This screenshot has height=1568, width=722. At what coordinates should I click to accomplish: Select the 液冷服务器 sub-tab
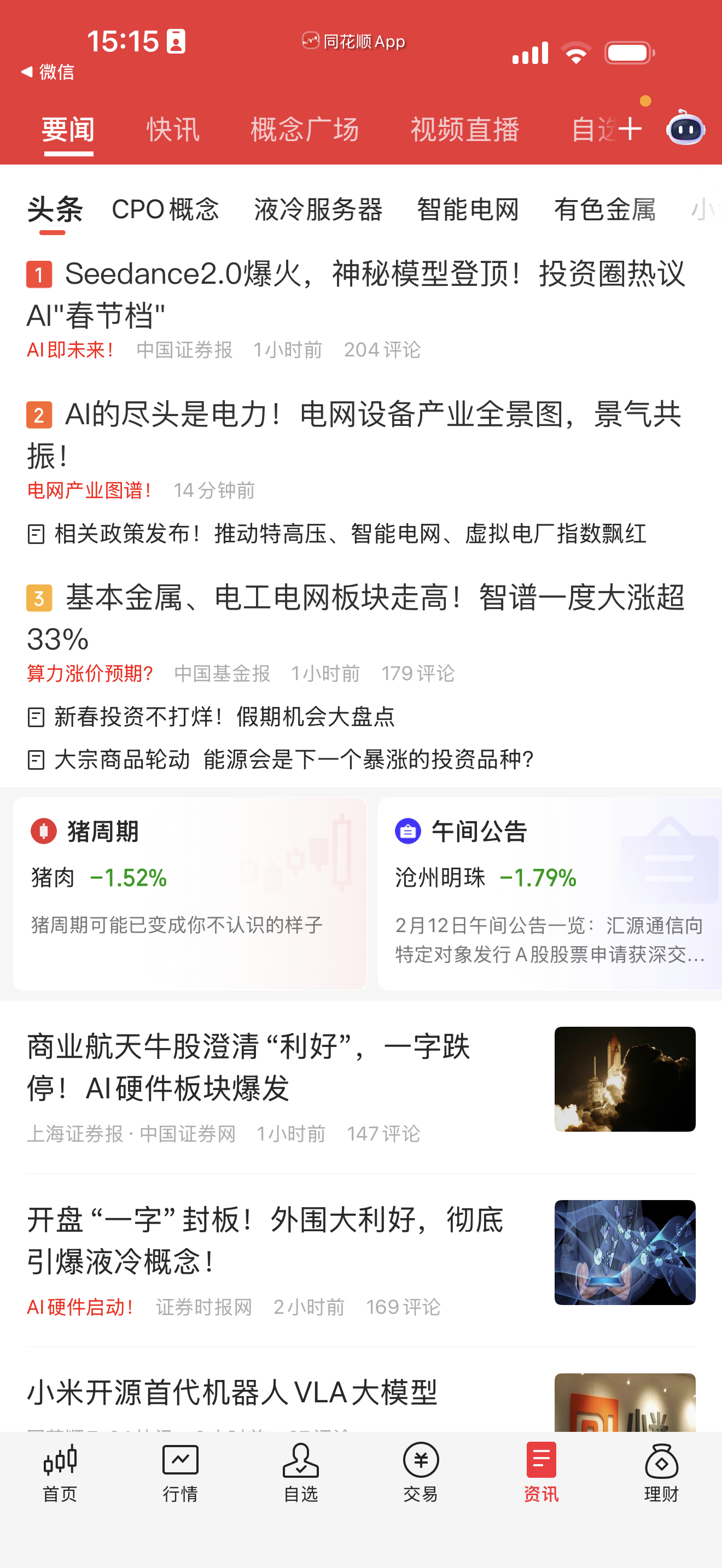tap(318, 209)
